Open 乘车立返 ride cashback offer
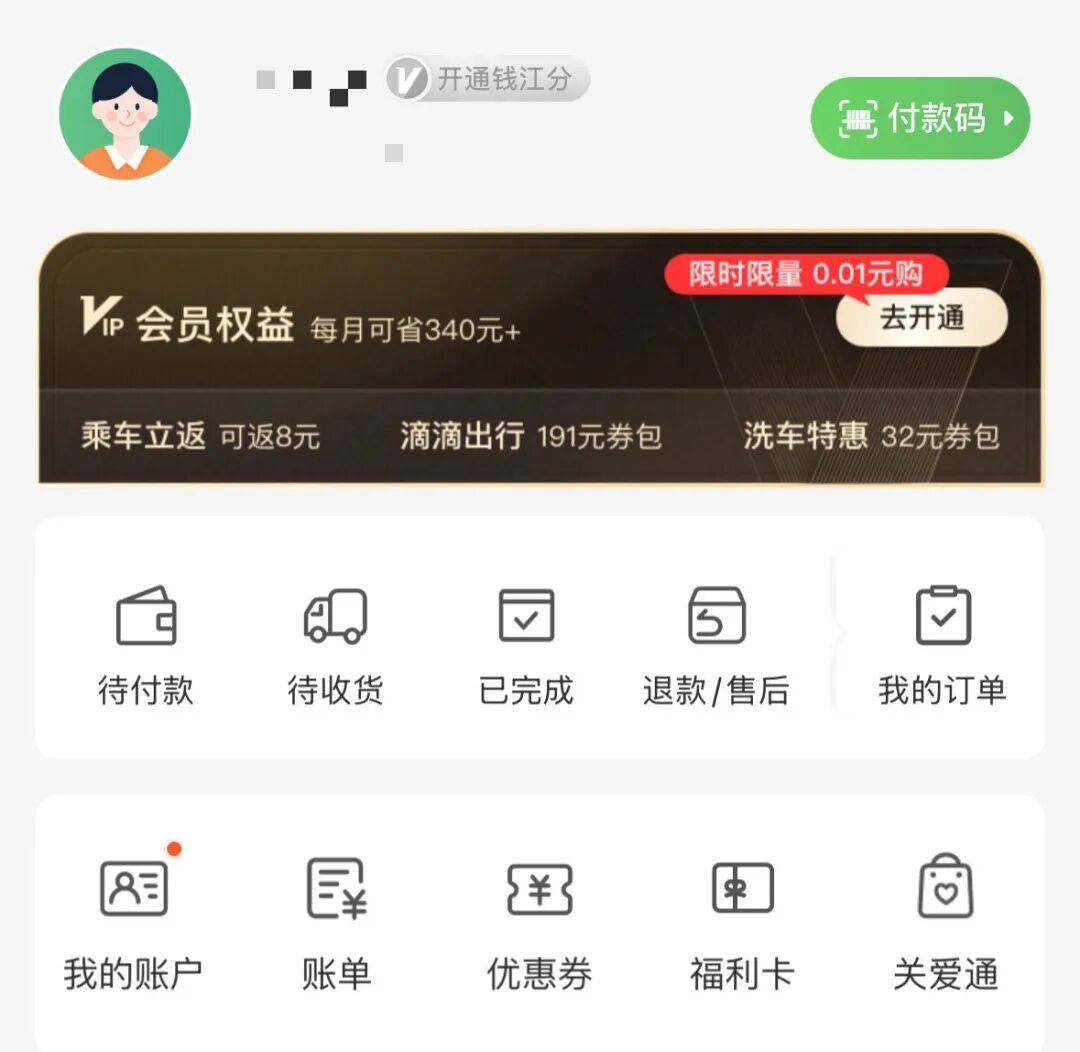The width and height of the screenshot is (1080, 1052). click(200, 436)
